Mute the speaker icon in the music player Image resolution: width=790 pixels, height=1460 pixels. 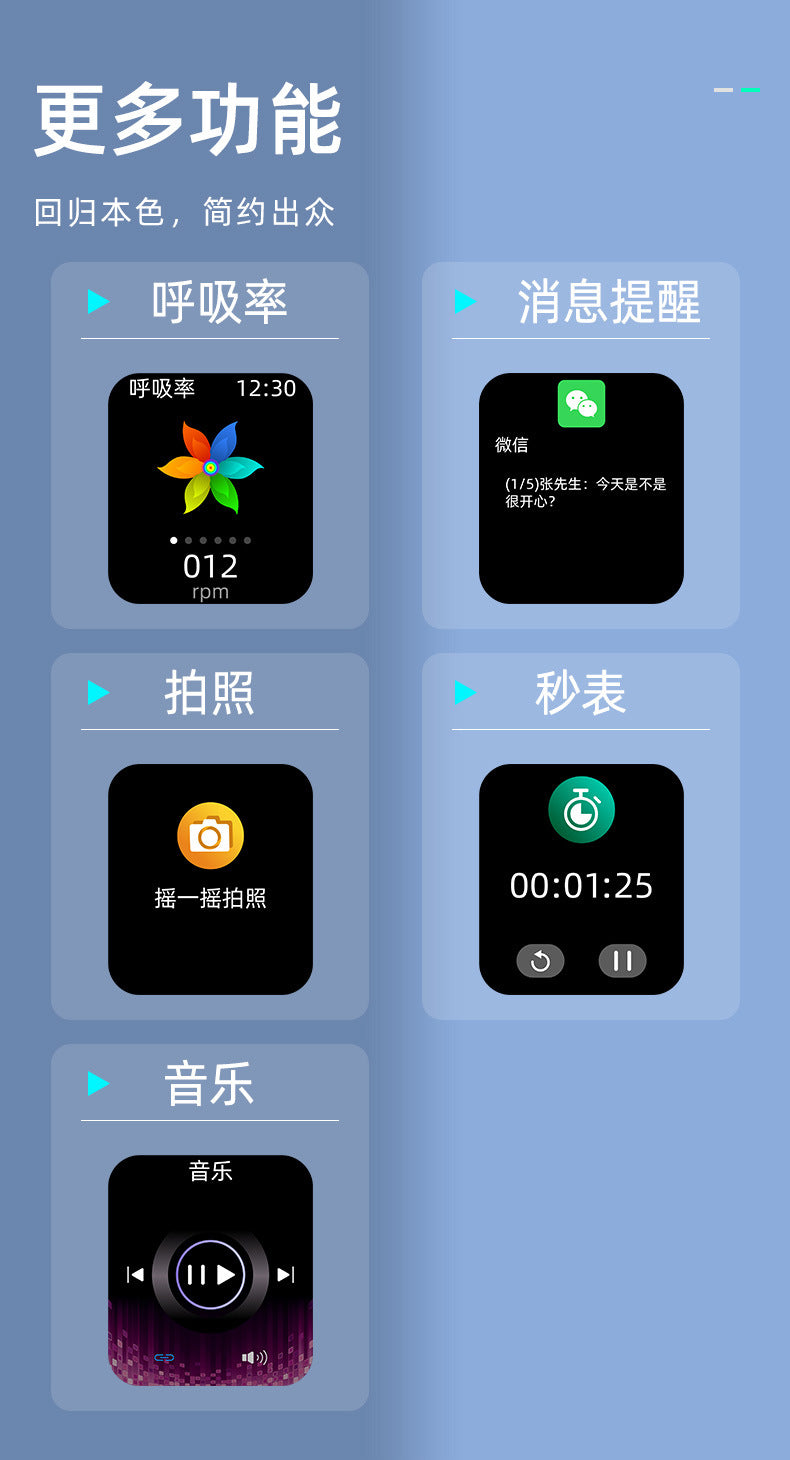[x=255, y=1358]
